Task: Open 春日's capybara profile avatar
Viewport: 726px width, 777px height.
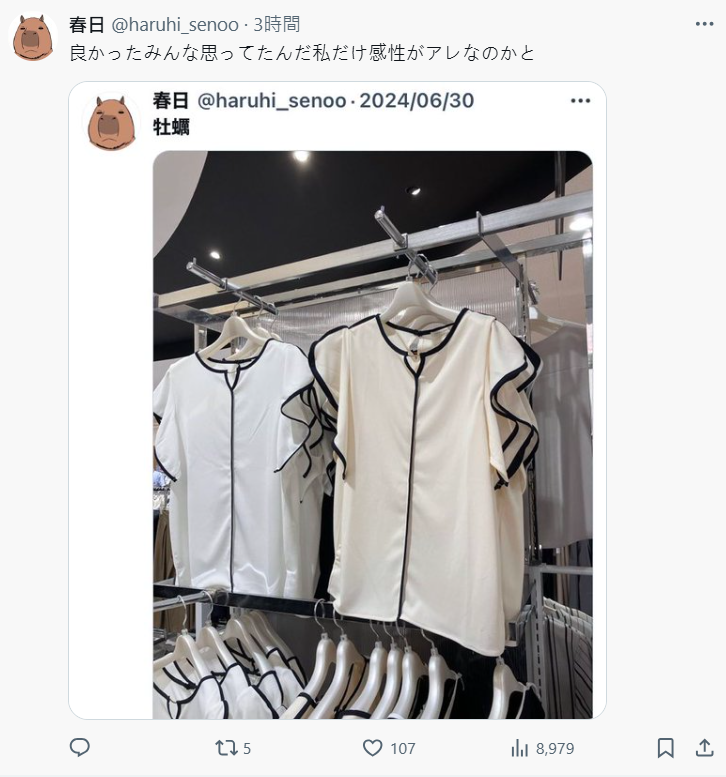Action: click(34, 38)
